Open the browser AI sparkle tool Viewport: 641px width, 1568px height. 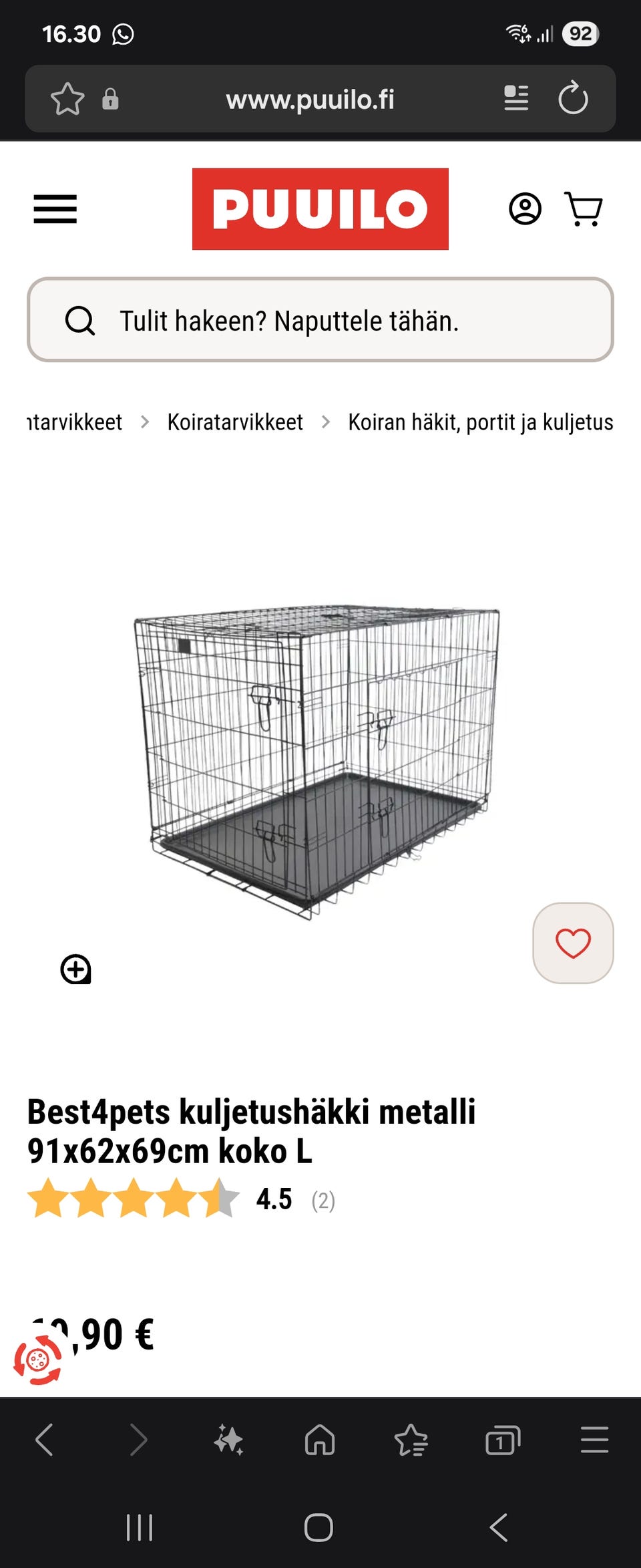click(x=228, y=1440)
